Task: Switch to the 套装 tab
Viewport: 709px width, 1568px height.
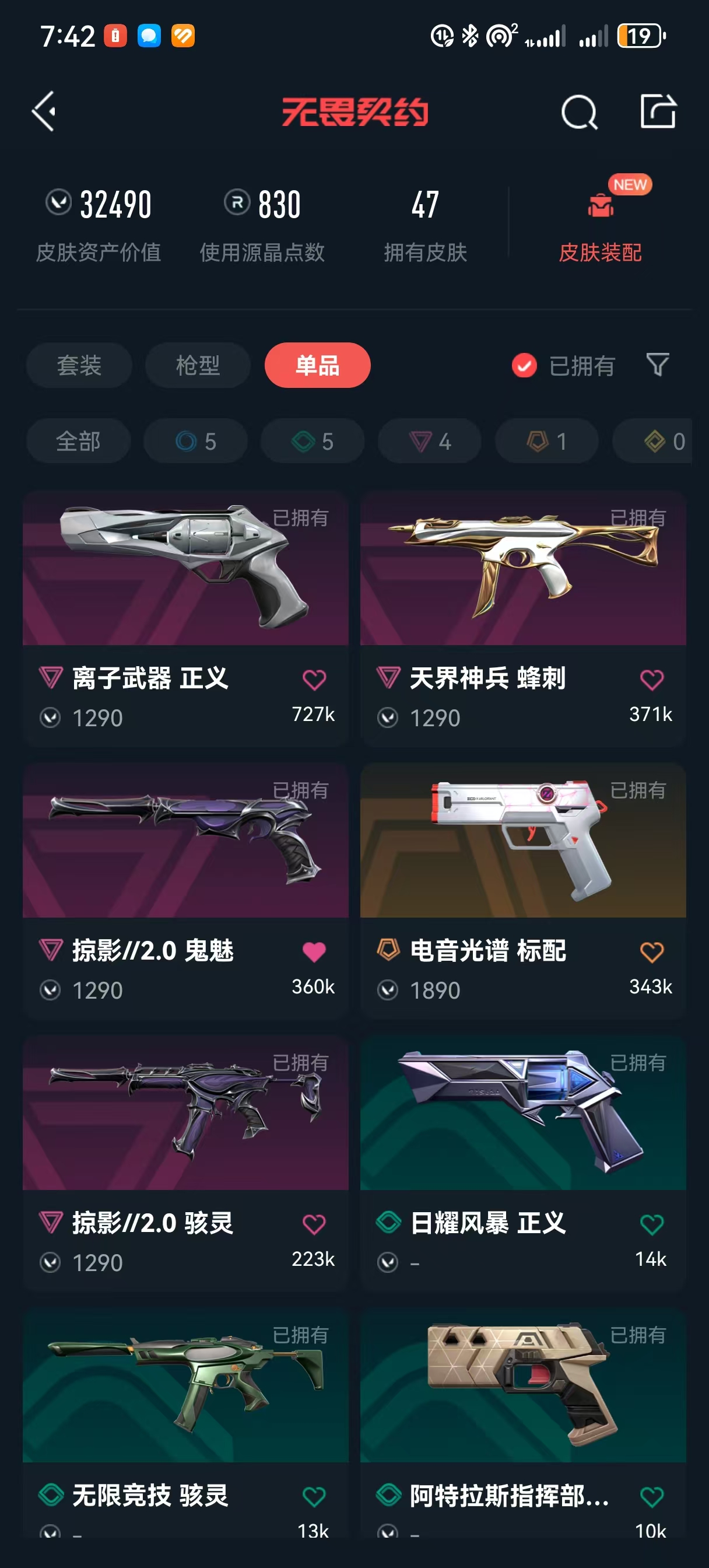Action: click(x=79, y=365)
